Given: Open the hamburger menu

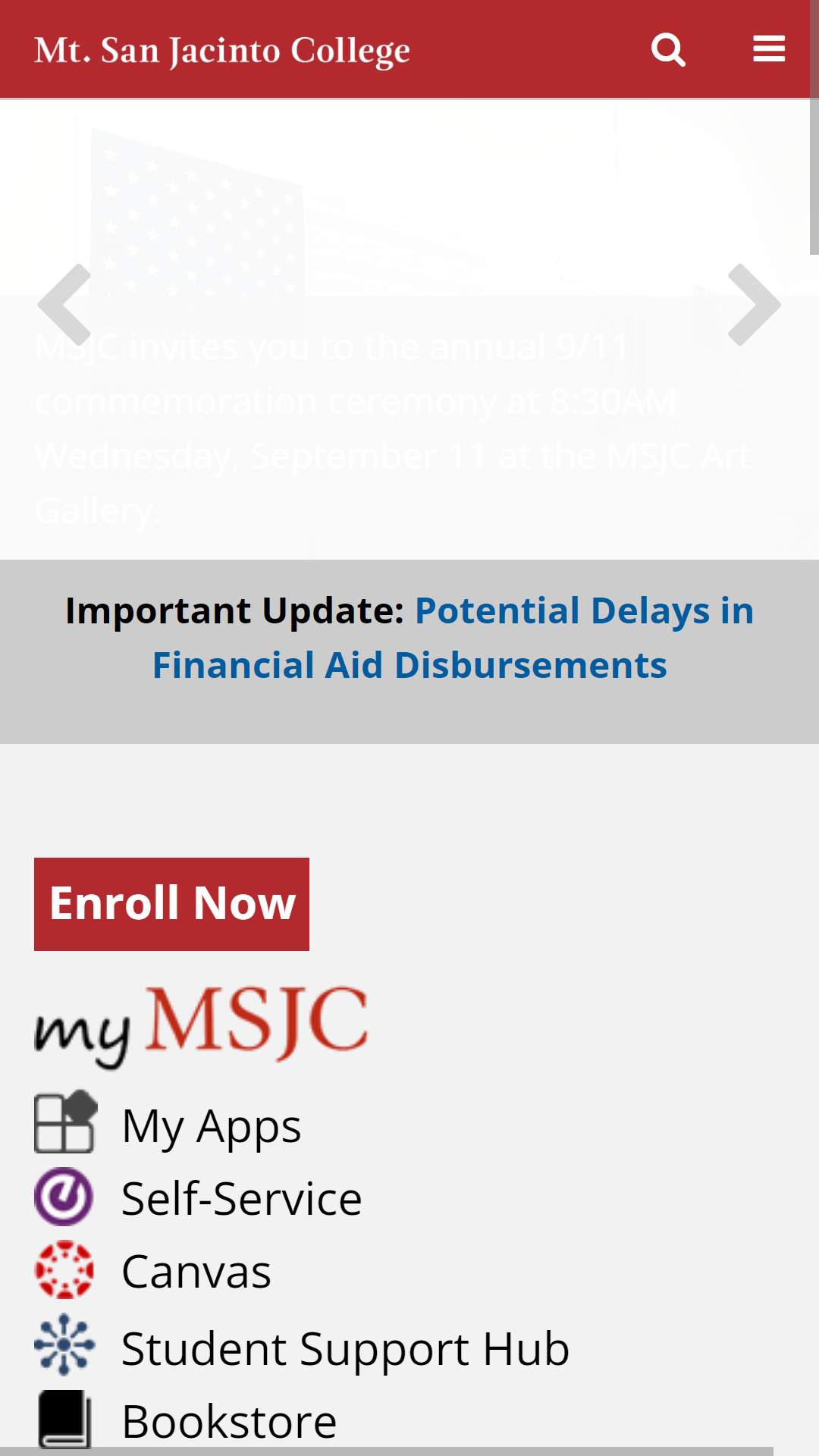Looking at the screenshot, I should [x=768, y=49].
